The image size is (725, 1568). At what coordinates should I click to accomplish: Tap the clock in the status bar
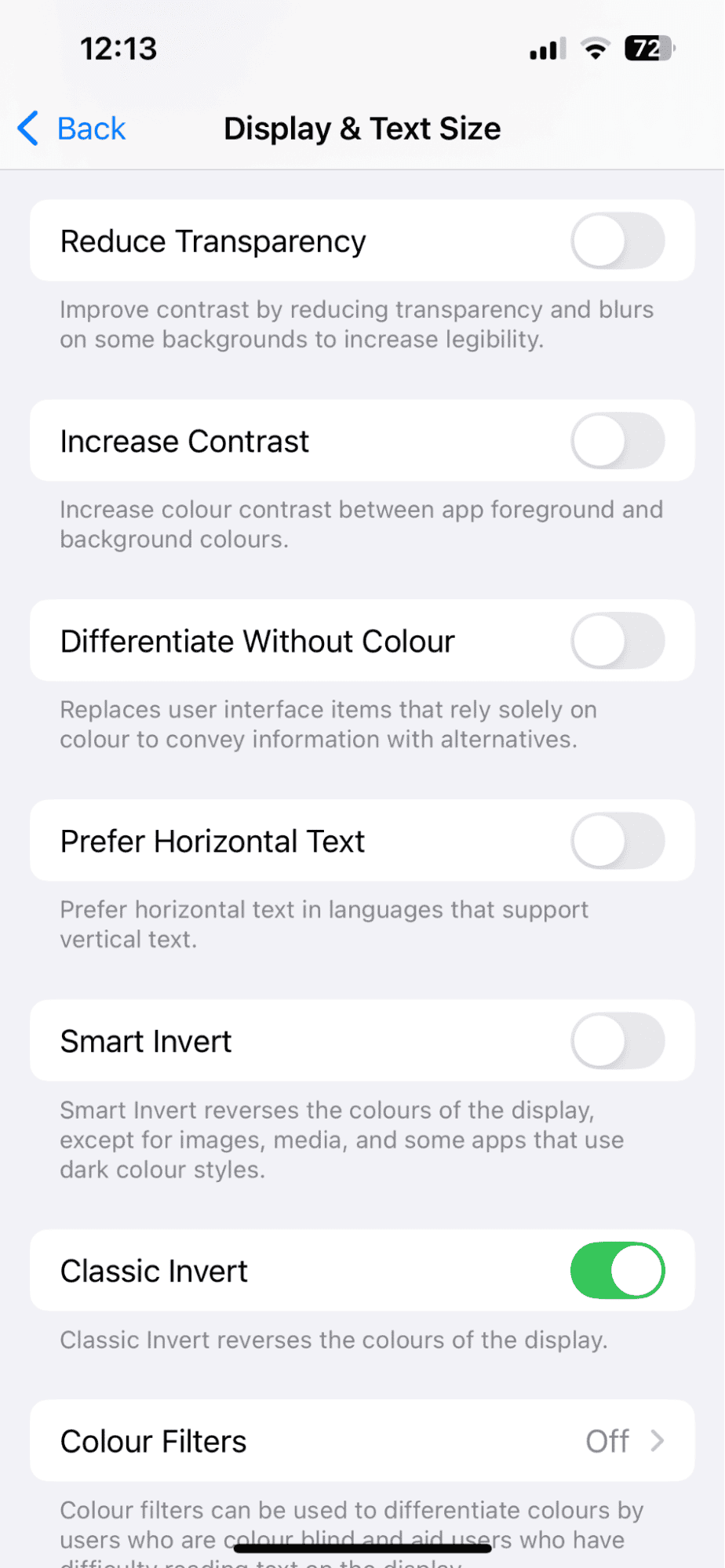click(119, 49)
